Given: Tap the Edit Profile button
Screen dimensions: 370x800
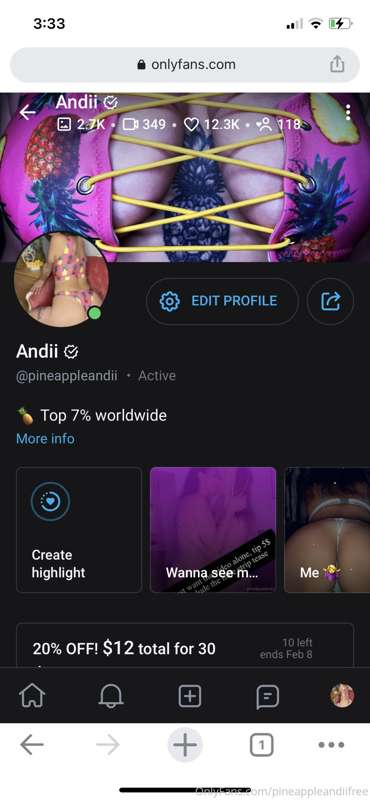Looking at the screenshot, I should point(222,302).
